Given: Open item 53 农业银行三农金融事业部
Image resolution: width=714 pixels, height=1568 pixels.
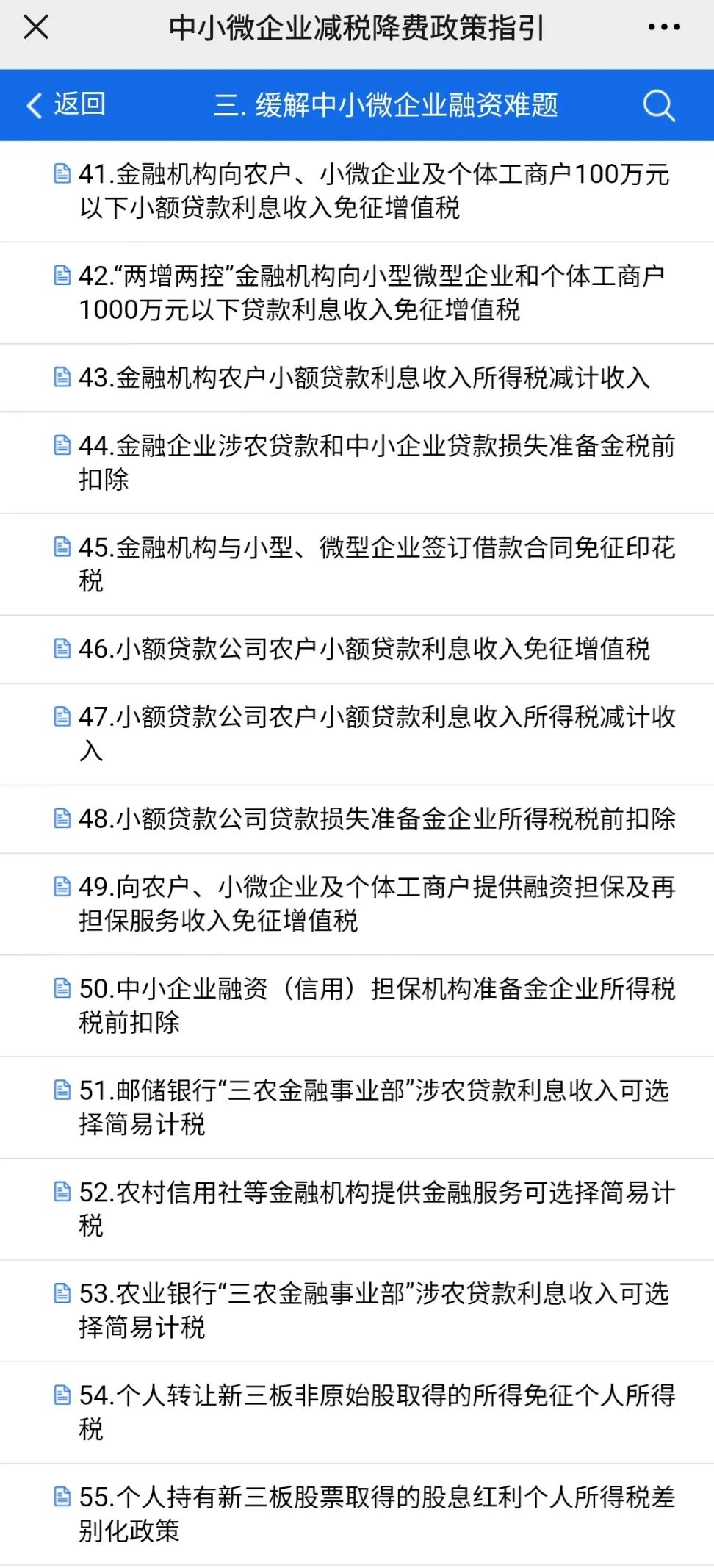Looking at the screenshot, I should point(357,1310).
